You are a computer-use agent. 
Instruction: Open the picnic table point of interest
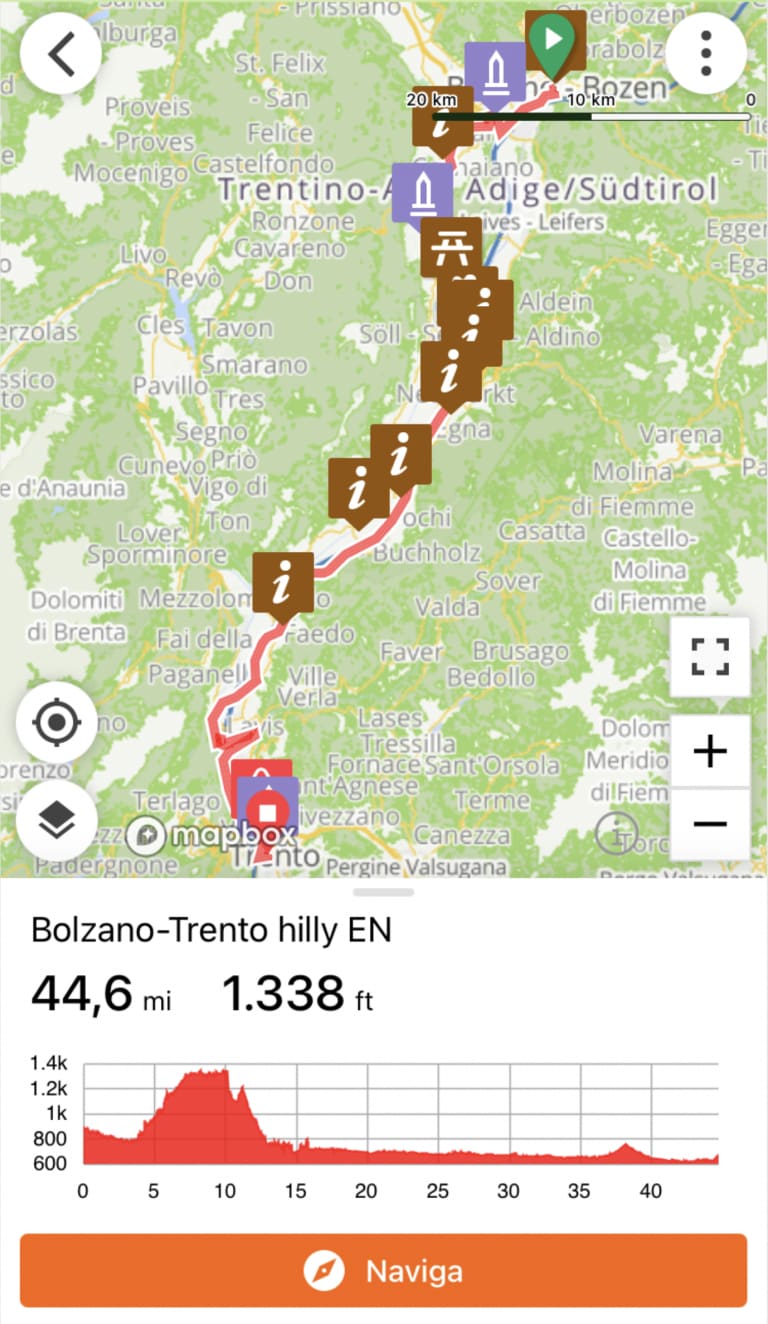tap(451, 244)
